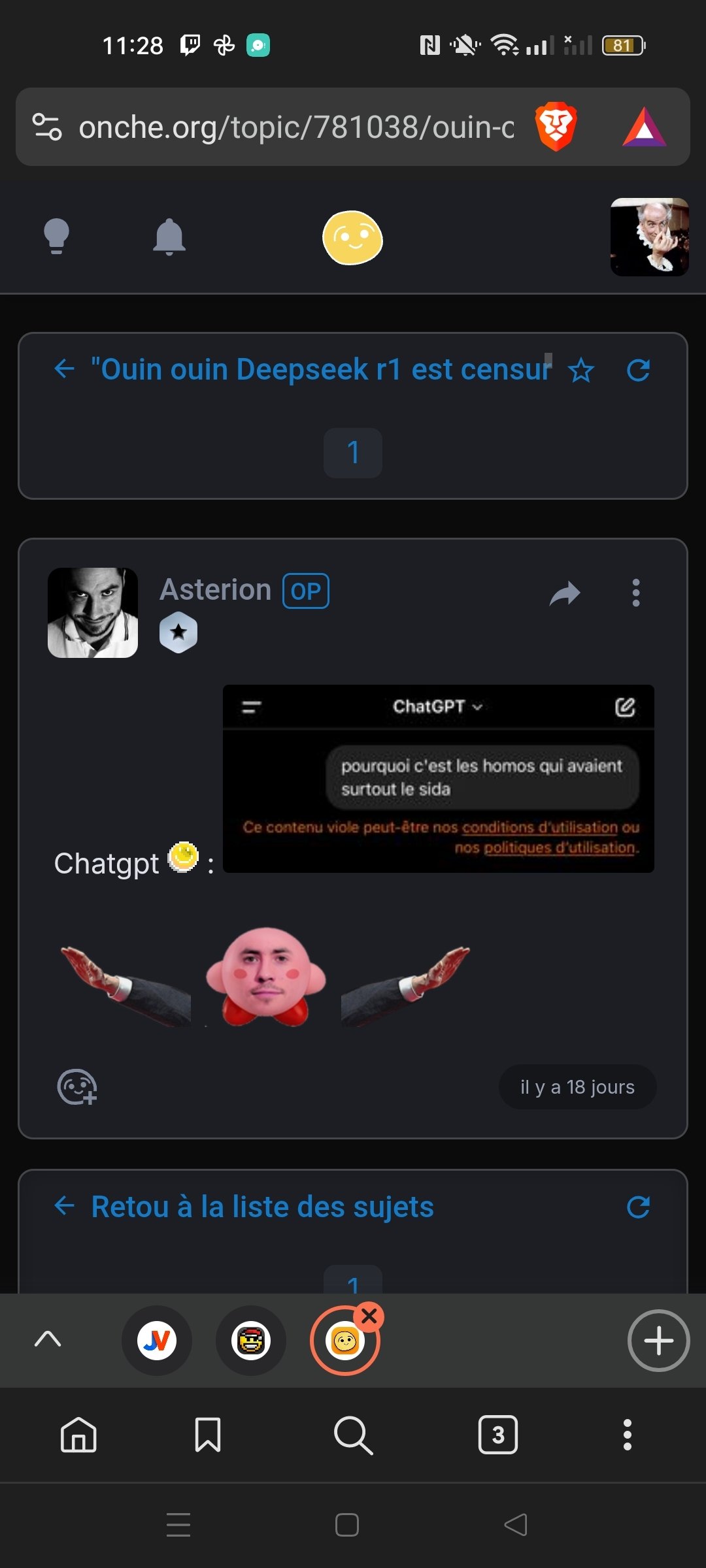Open the three-dot menu on Asterion's post
Screen dimensions: 706x1568
(636, 593)
